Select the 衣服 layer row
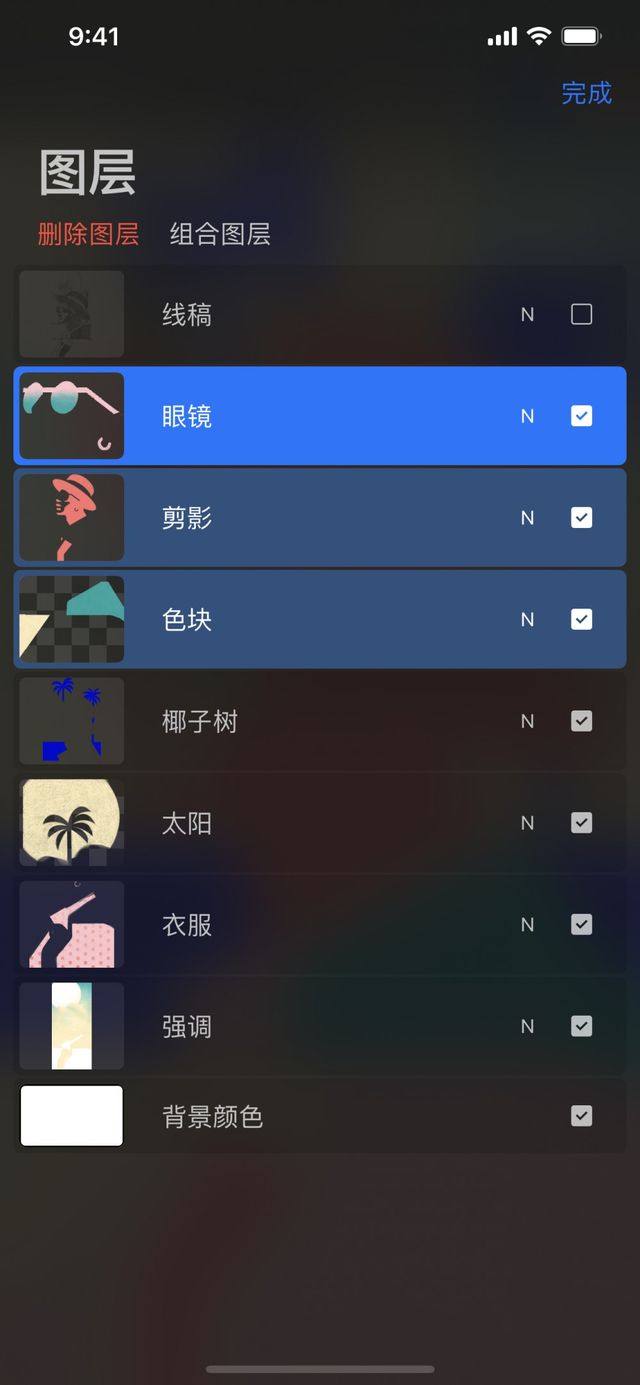Image resolution: width=640 pixels, height=1385 pixels. (x=300, y=924)
